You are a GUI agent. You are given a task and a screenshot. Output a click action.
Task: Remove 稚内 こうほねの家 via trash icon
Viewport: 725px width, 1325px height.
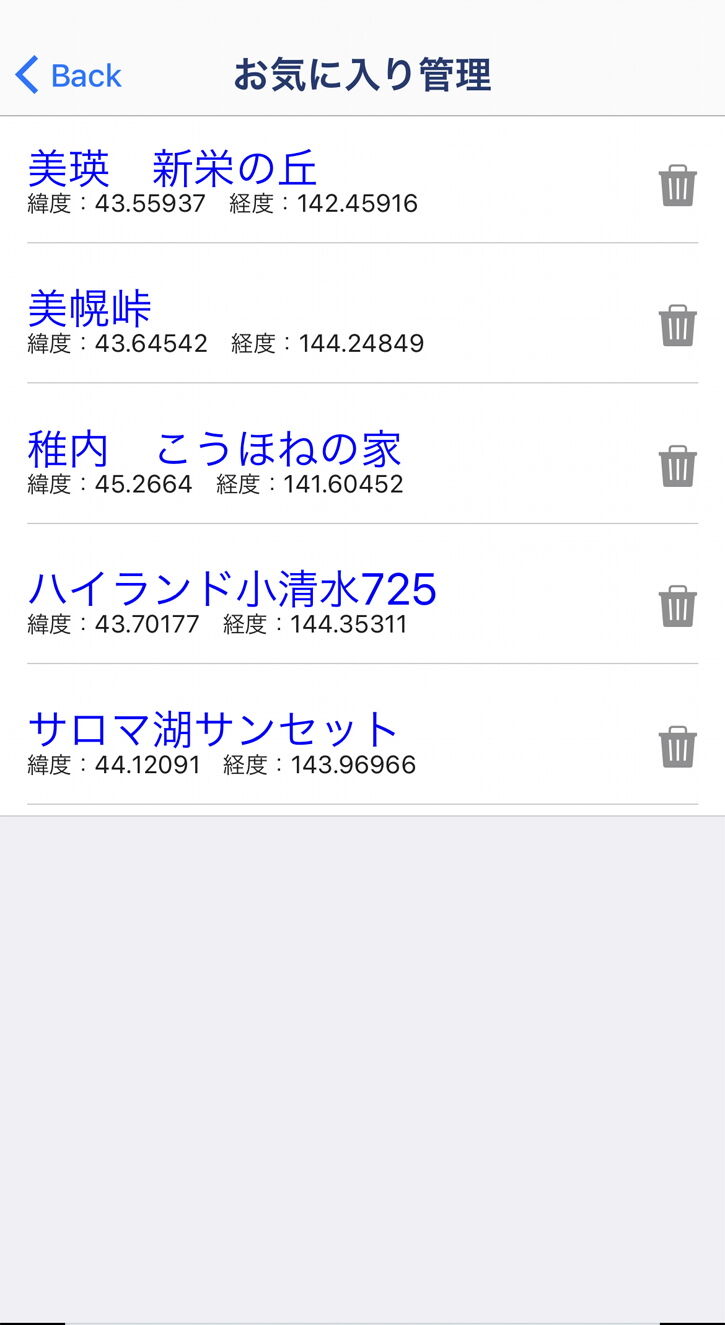pos(677,466)
